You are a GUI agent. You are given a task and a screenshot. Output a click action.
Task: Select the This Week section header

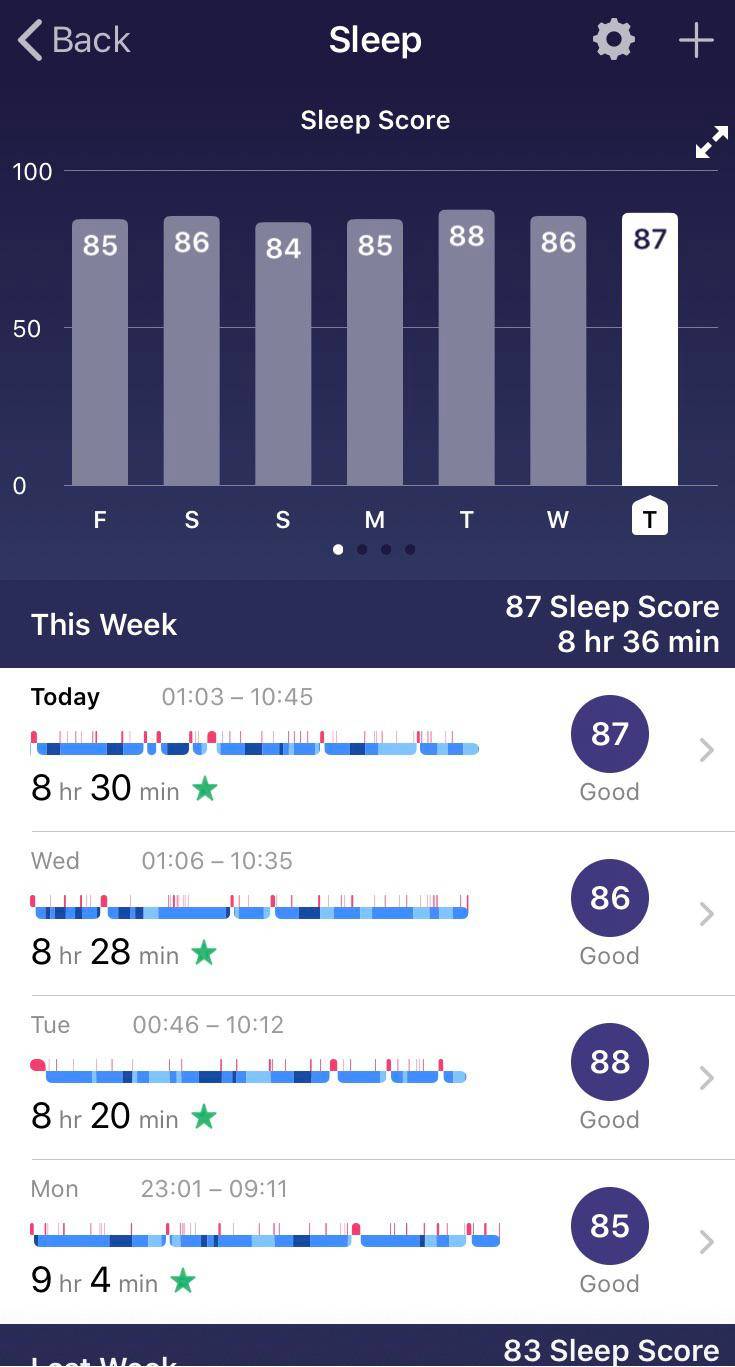coord(104,623)
